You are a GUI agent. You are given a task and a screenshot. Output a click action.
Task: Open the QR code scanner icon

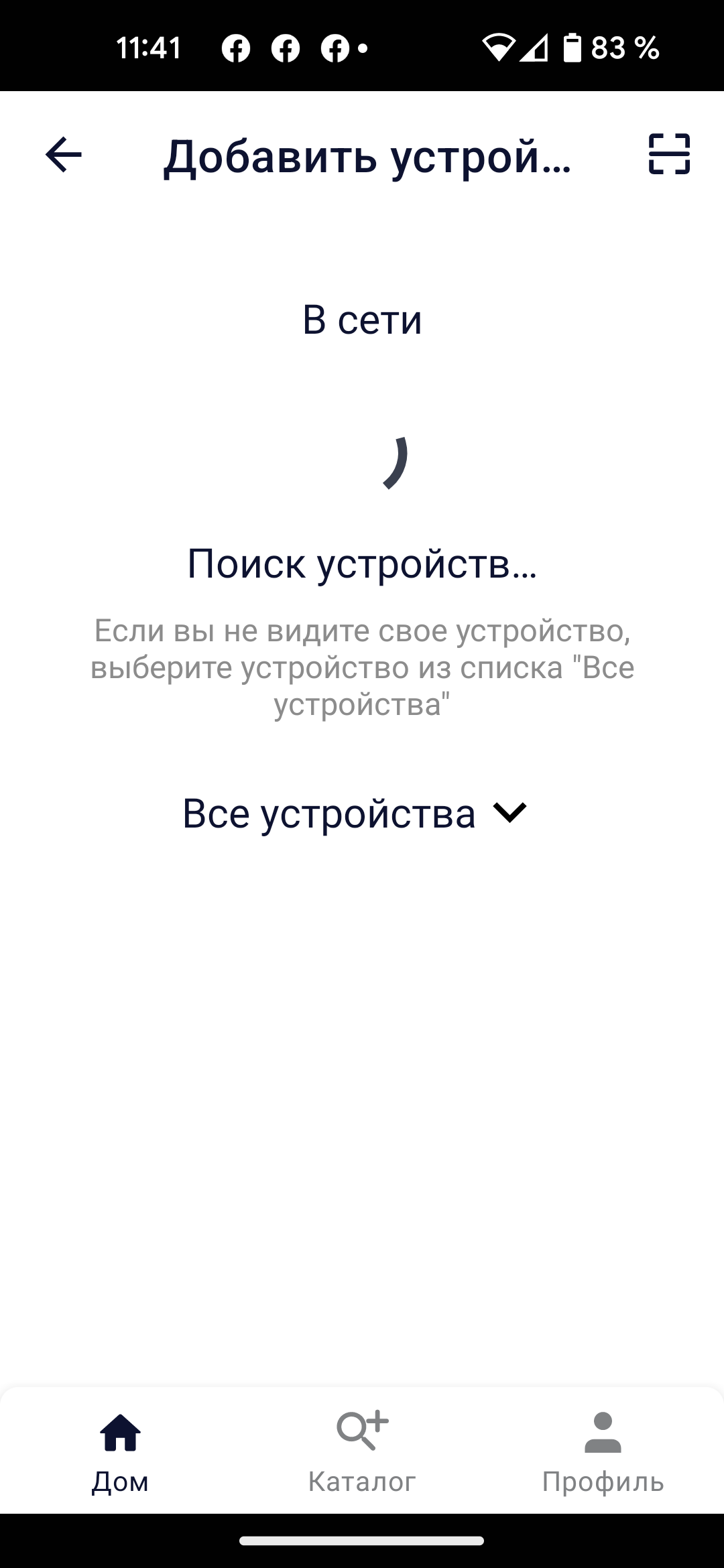(x=668, y=155)
